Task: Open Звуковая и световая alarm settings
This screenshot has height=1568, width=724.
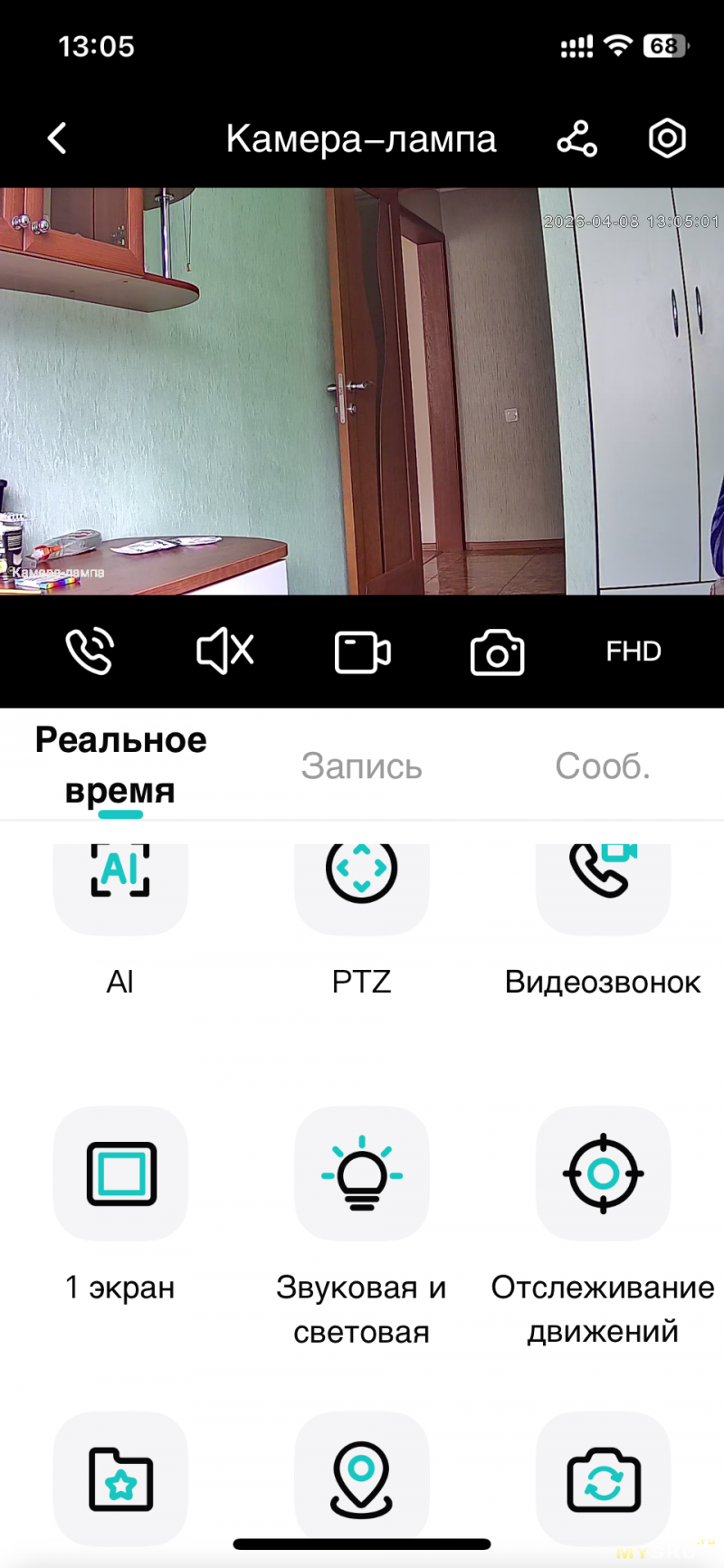Action: coord(361,1174)
